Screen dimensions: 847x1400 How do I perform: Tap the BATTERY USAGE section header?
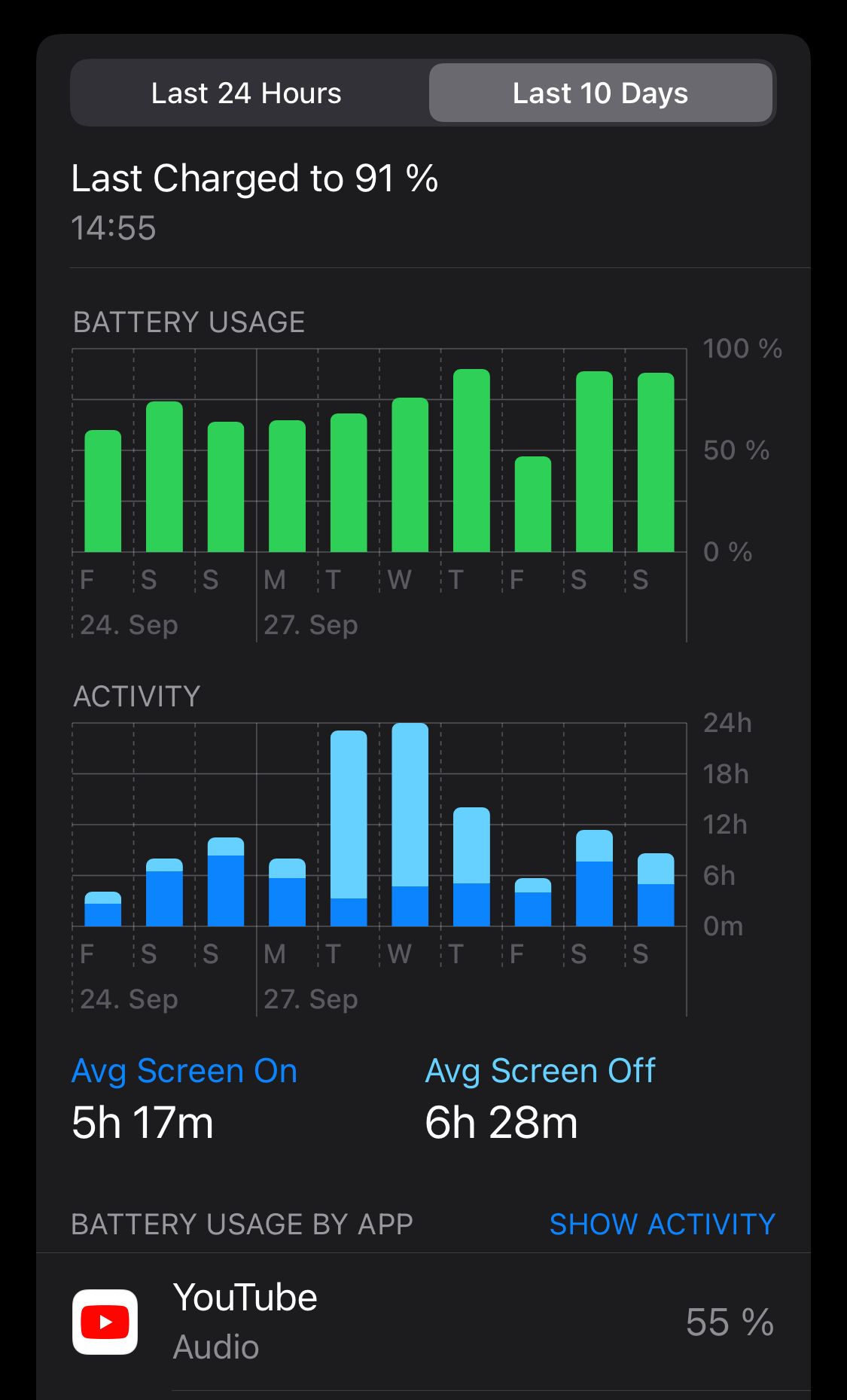[x=188, y=322]
